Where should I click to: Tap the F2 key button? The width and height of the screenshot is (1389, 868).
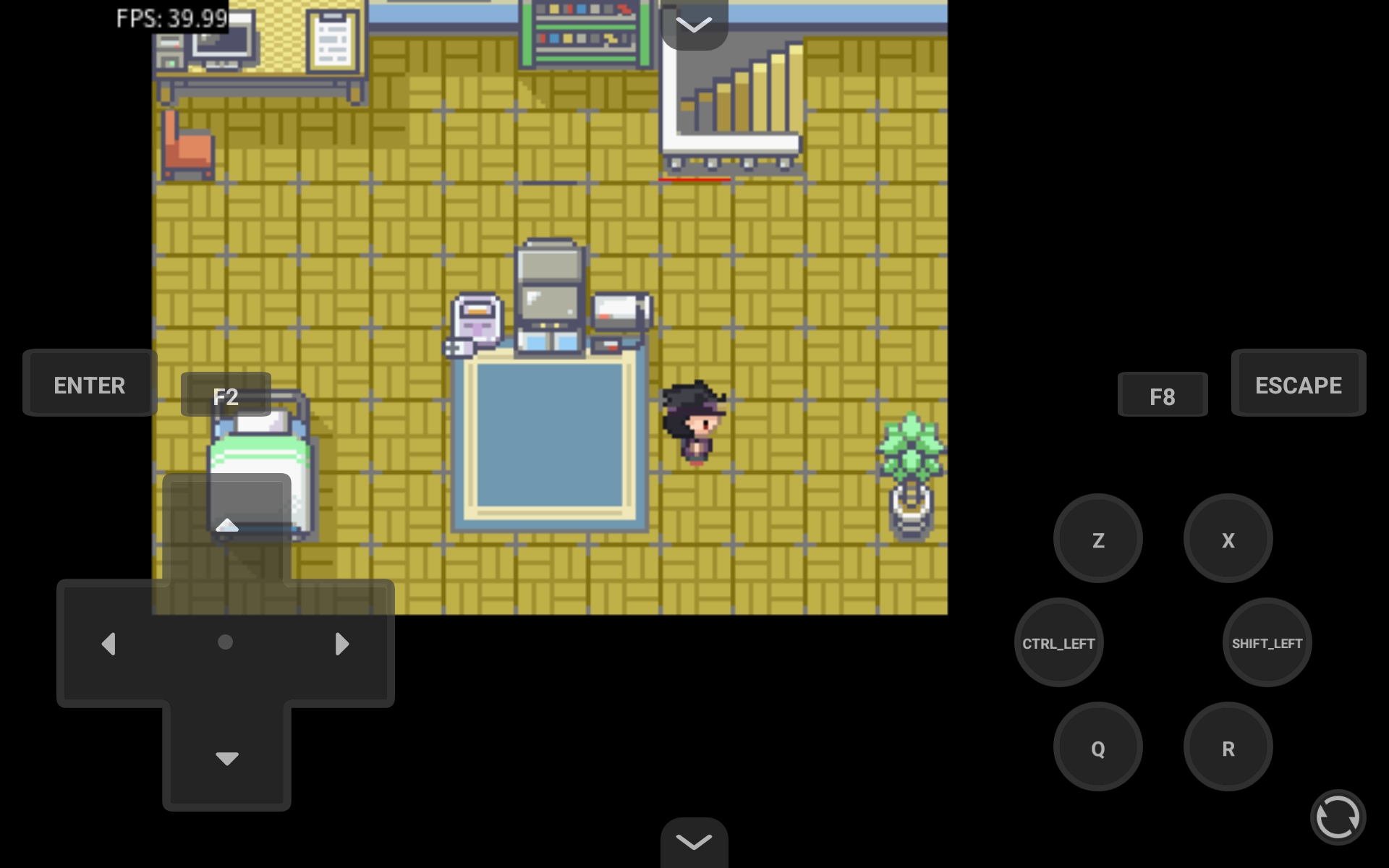pyautogui.click(x=226, y=395)
